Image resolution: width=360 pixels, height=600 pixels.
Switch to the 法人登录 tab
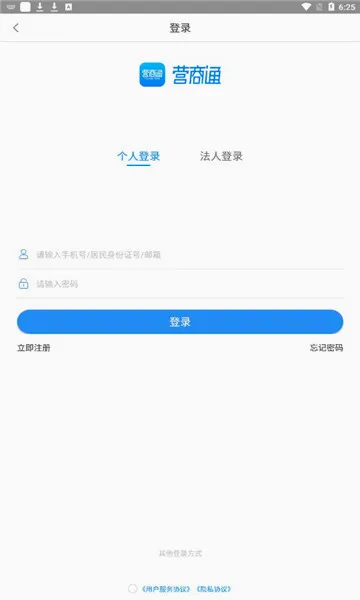tap(221, 156)
